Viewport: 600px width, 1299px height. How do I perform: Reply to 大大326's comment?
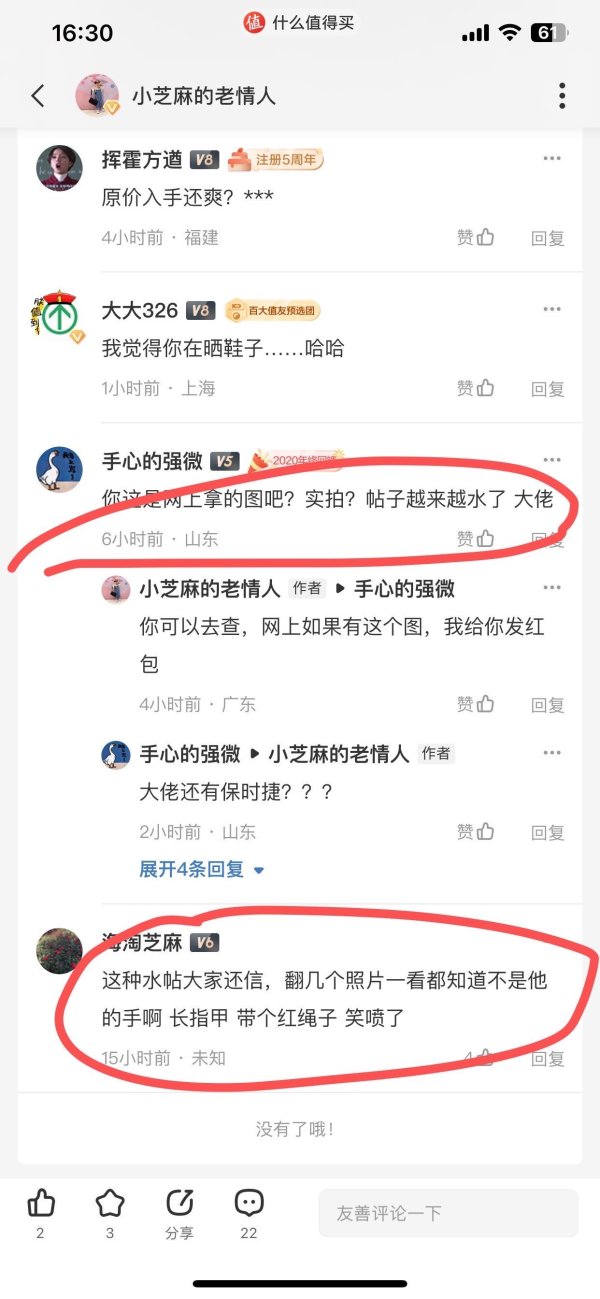coord(547,389)
